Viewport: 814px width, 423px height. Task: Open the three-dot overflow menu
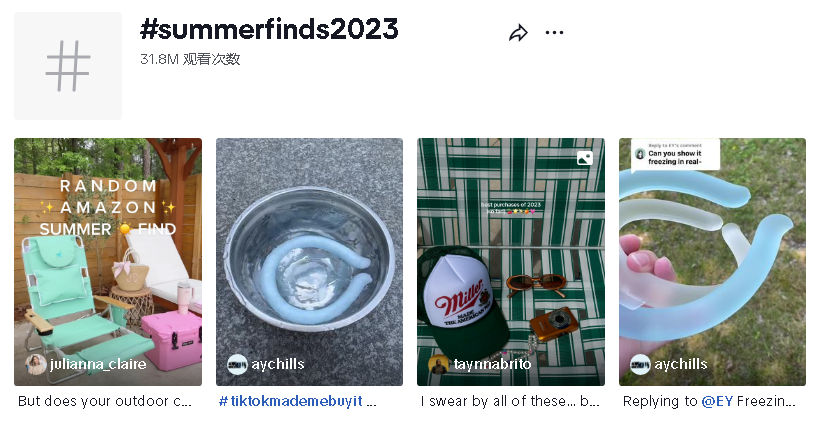tap(554, 33)
